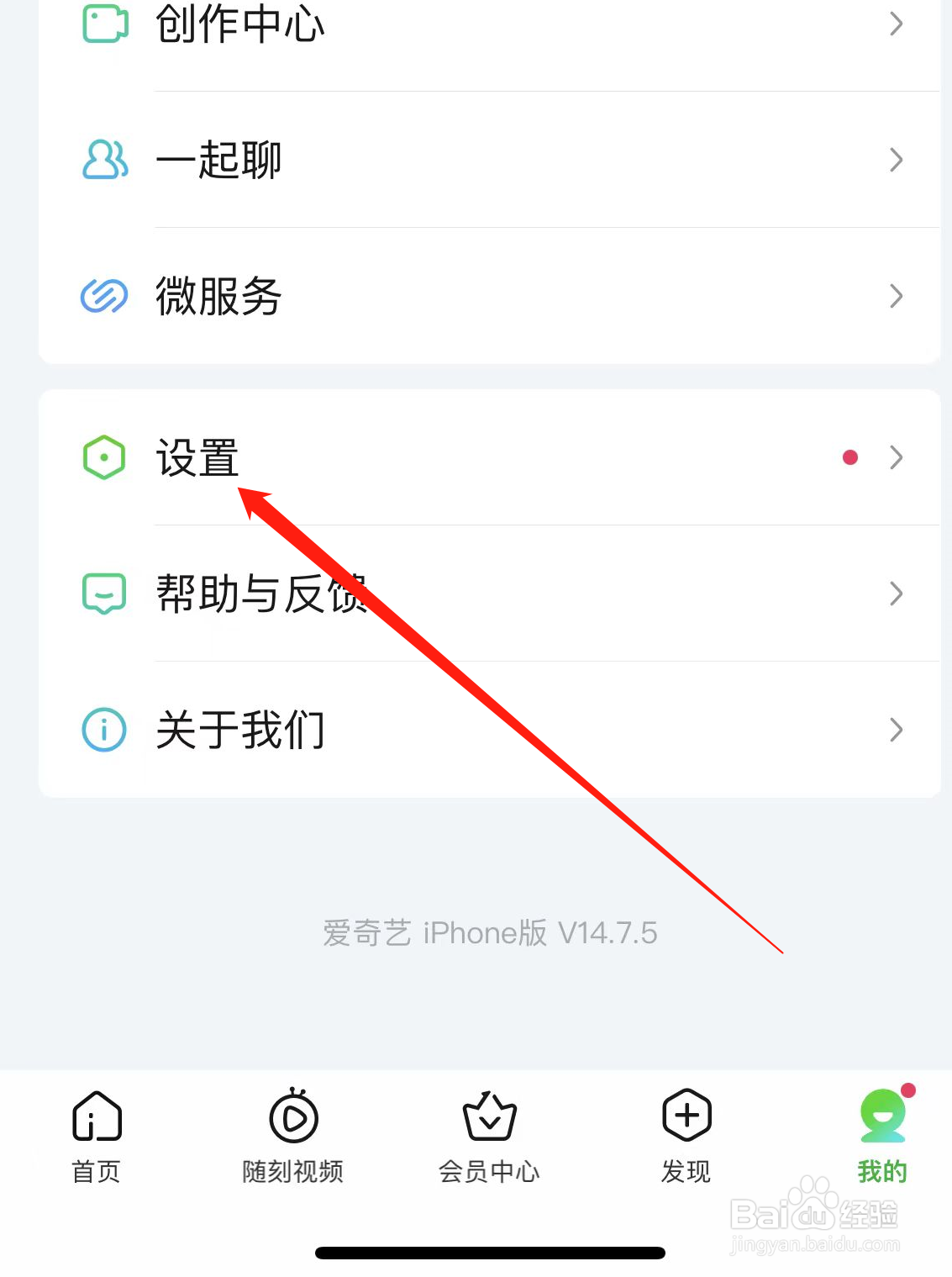Switch to the 发现 tab

click(686, 1135)
